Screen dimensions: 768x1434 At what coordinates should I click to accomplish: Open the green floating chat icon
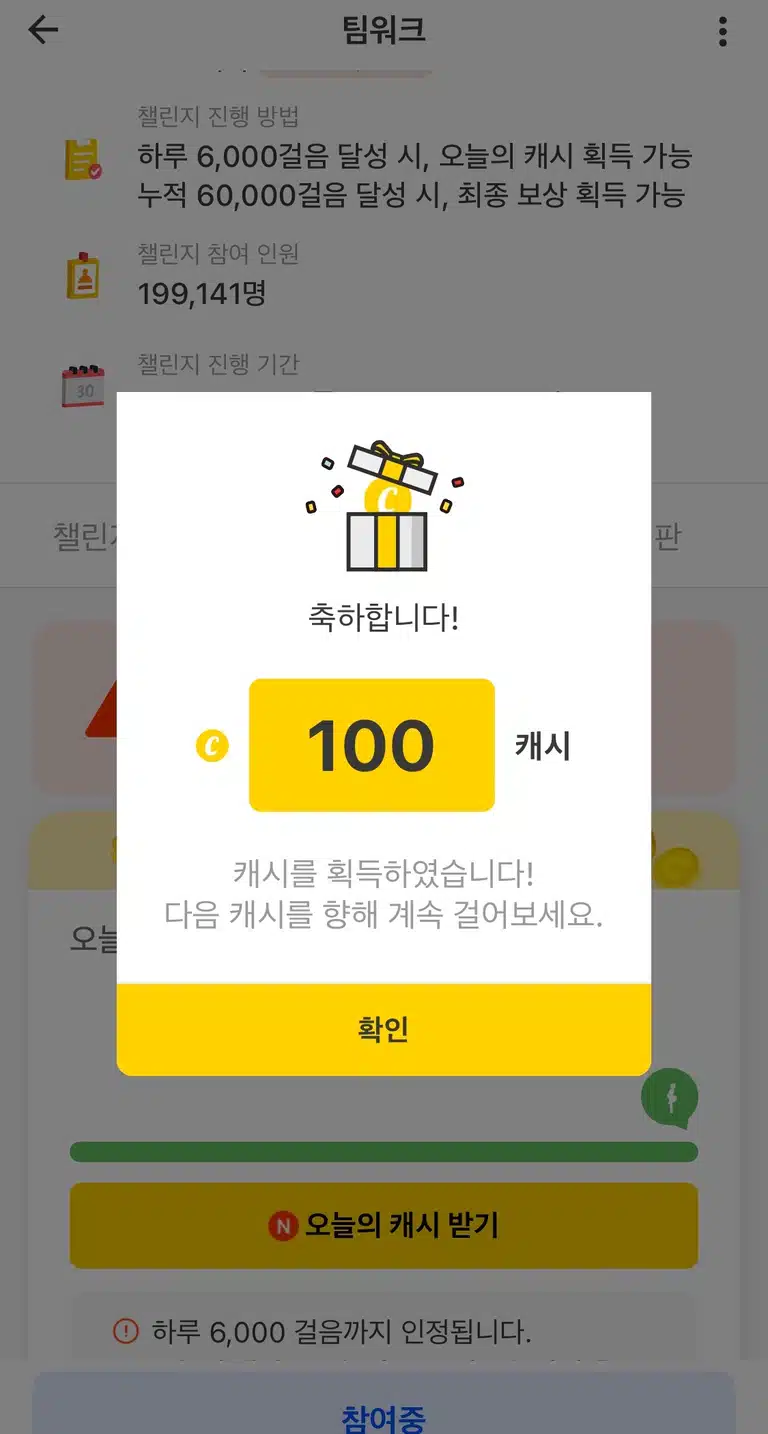pos(669,1098)
